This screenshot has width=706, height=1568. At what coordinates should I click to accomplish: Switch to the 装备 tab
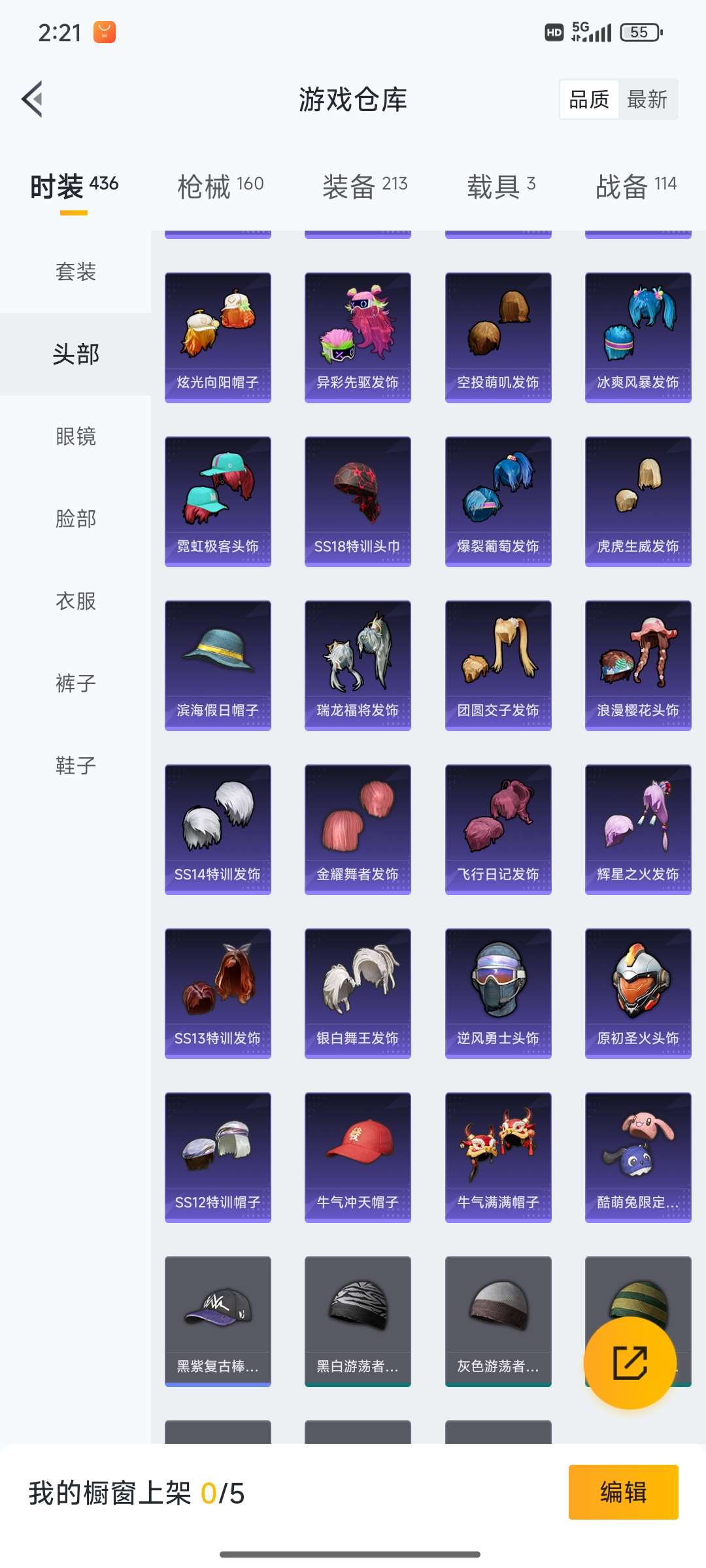point(365,186)
